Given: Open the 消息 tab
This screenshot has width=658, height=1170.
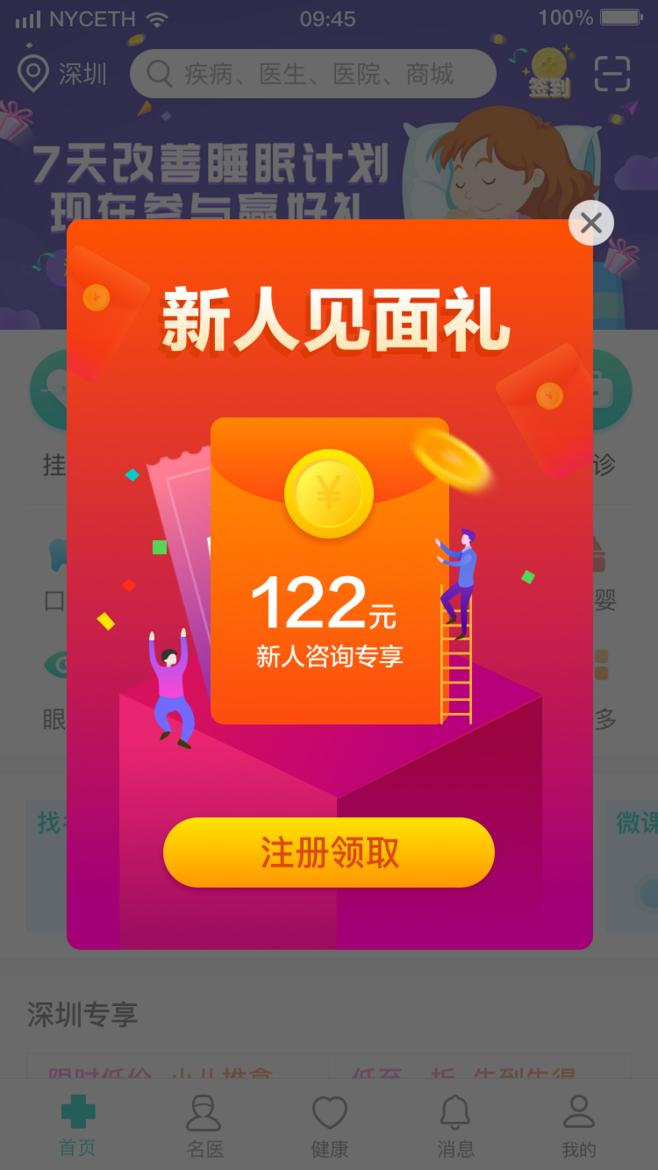Looking at the screenshot, I should click(455, 1124).
